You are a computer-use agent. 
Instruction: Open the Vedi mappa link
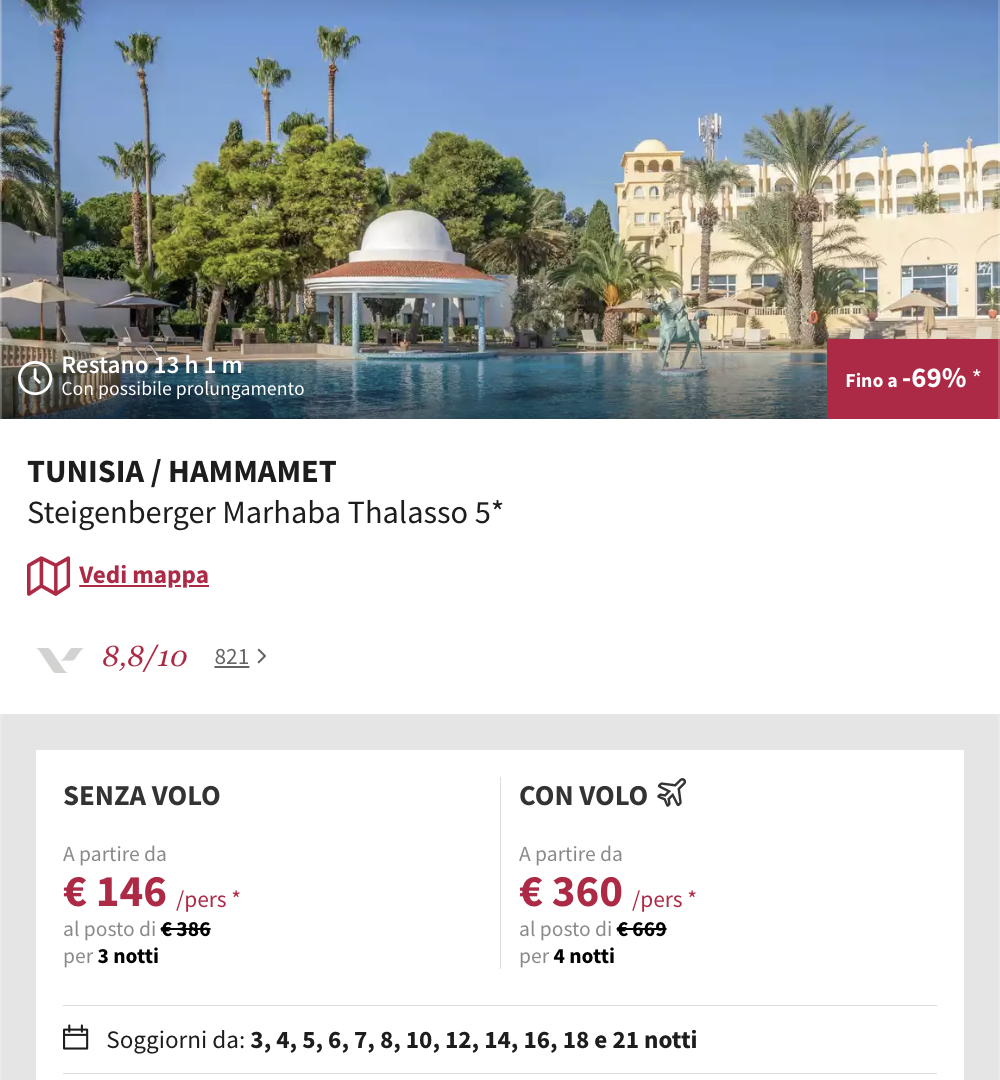143,575
